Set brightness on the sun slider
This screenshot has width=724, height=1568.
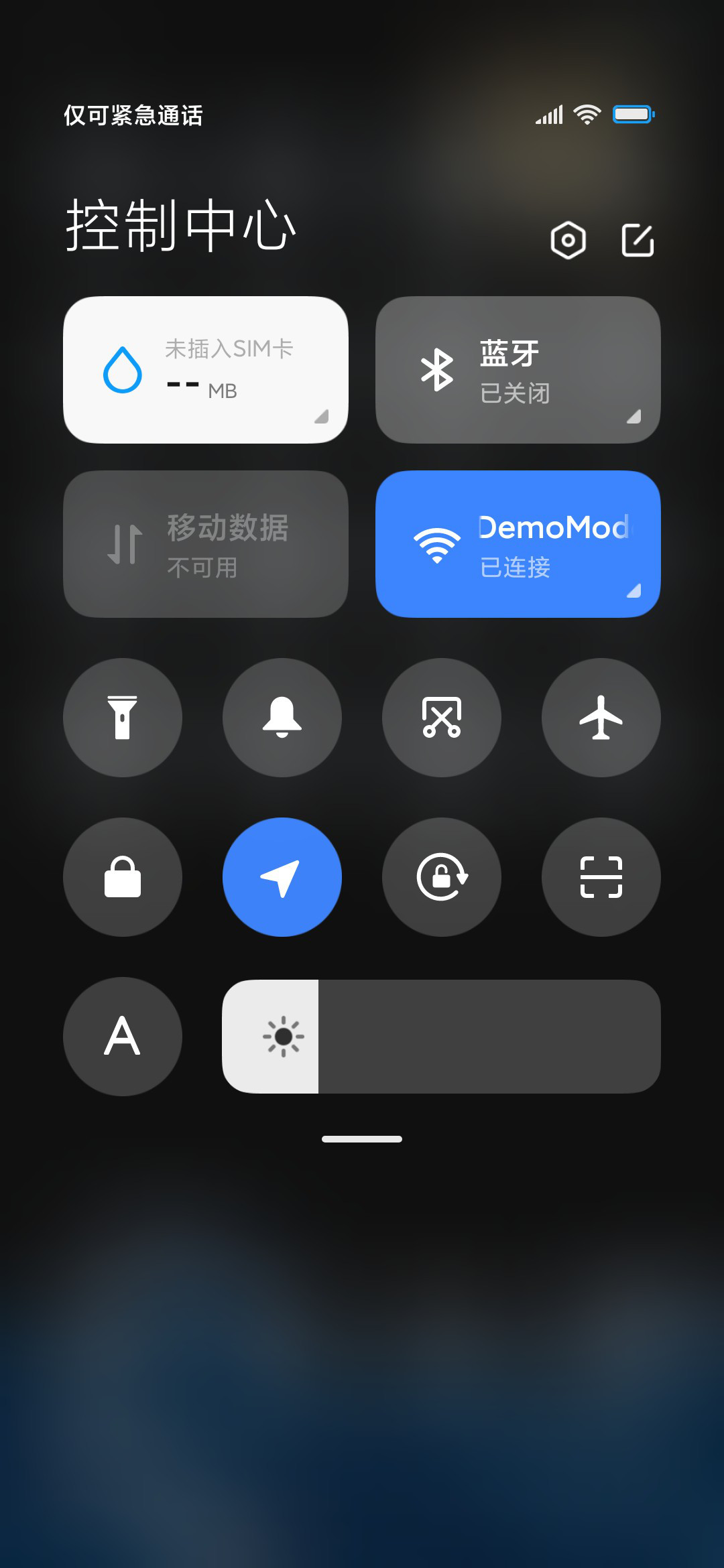(x=442, y=1037)
